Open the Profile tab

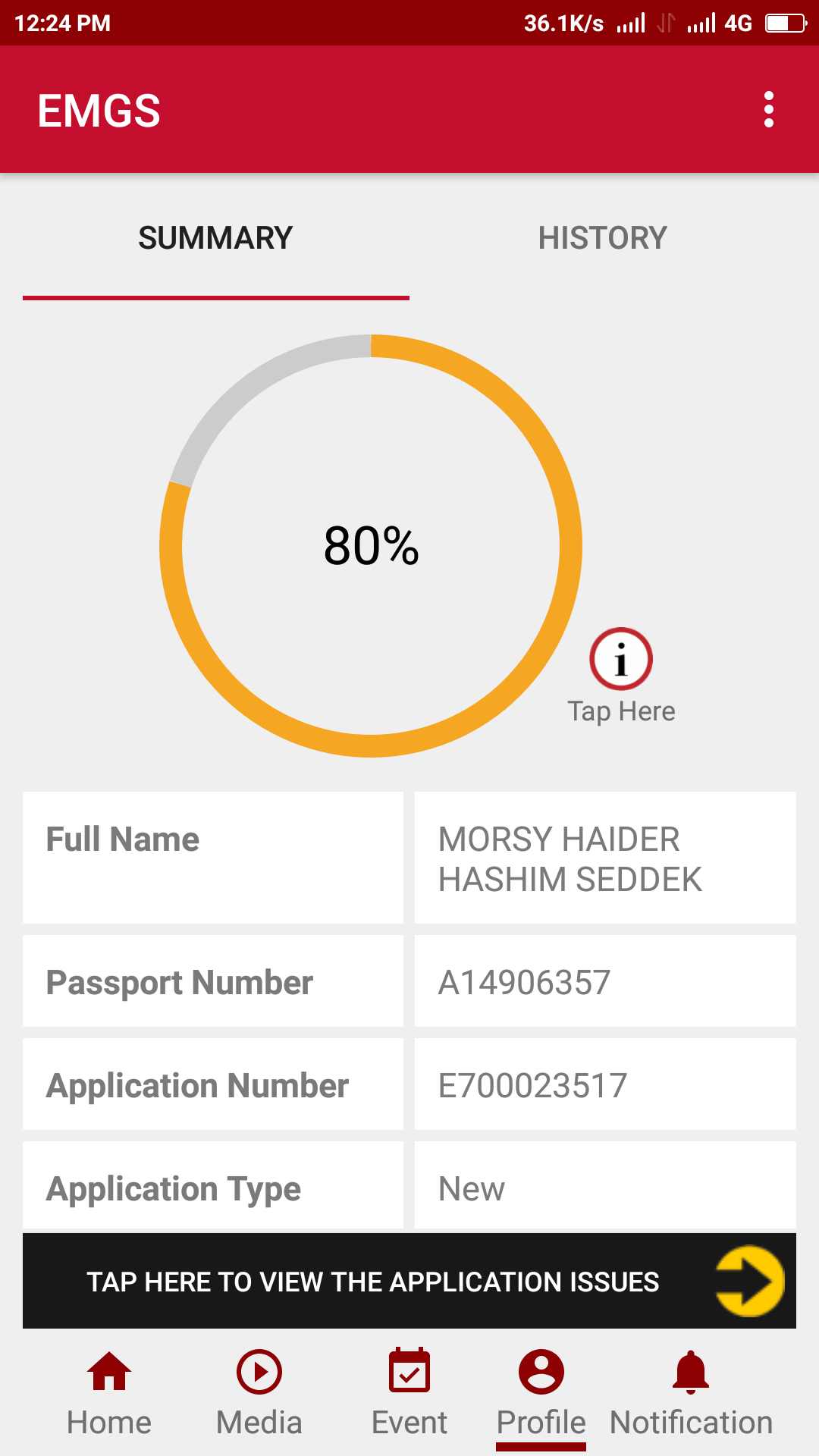point(541,1394)
